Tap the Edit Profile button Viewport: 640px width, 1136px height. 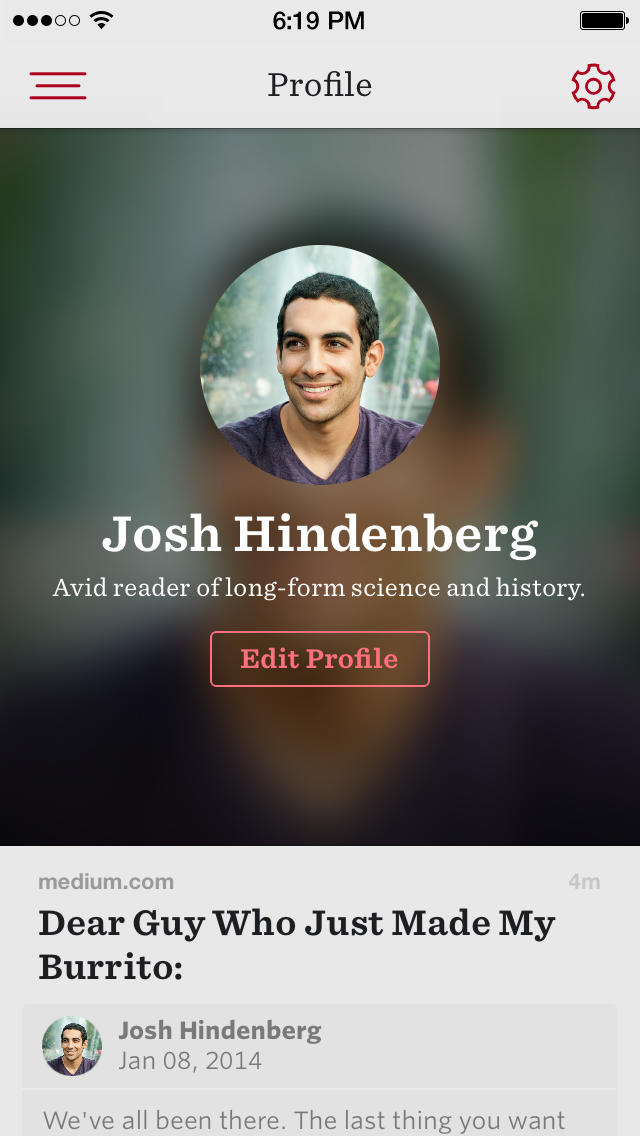(x=320, y=659)
